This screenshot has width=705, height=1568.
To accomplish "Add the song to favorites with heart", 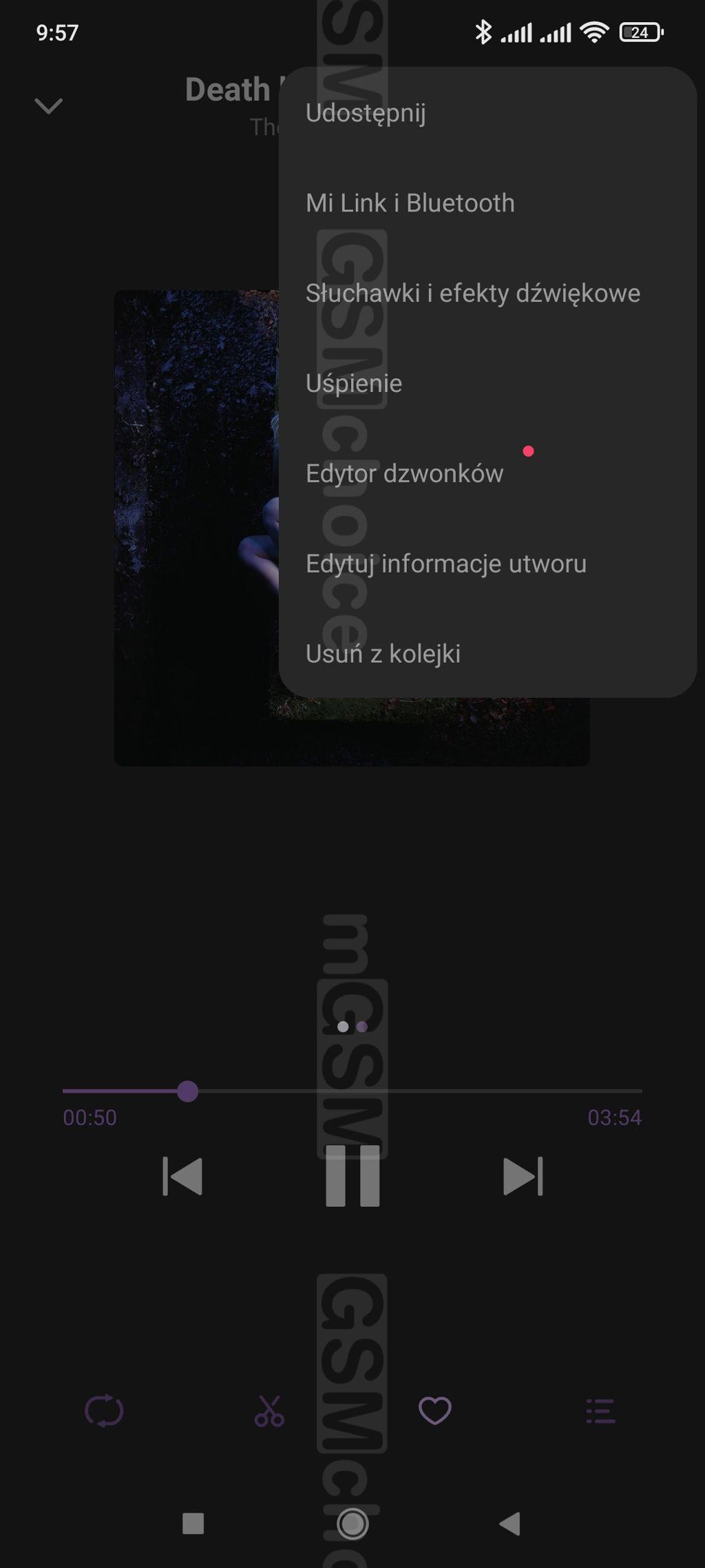I will point(435,1410).
